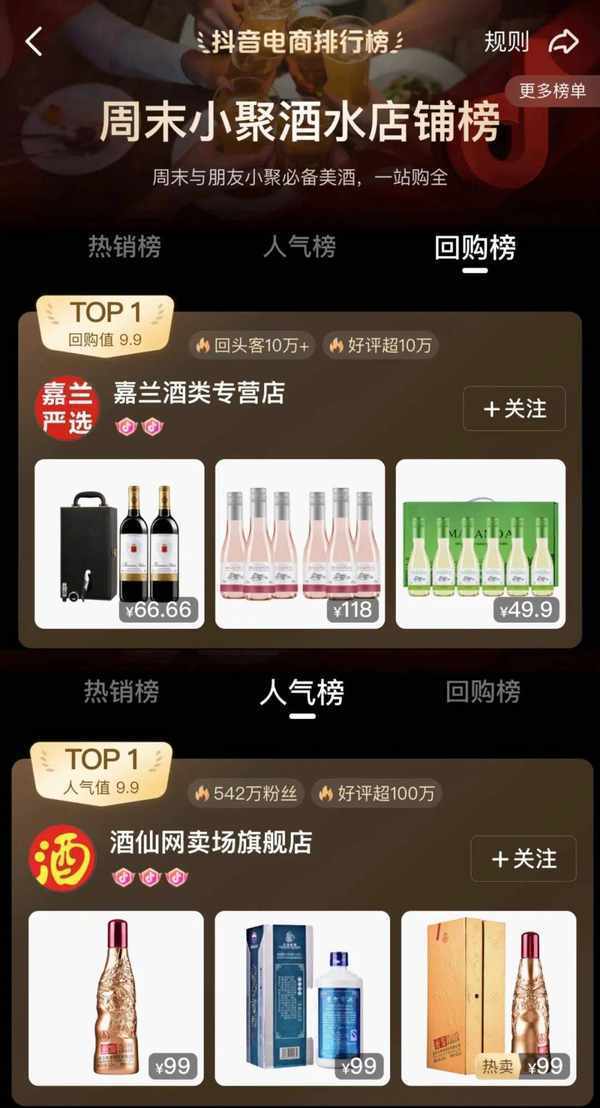This screenshot has width=600, height=1108.
Task: Follow 酒仙网卖场旗舰店 with the 关注 button
Action: click(x=523, y=858)
